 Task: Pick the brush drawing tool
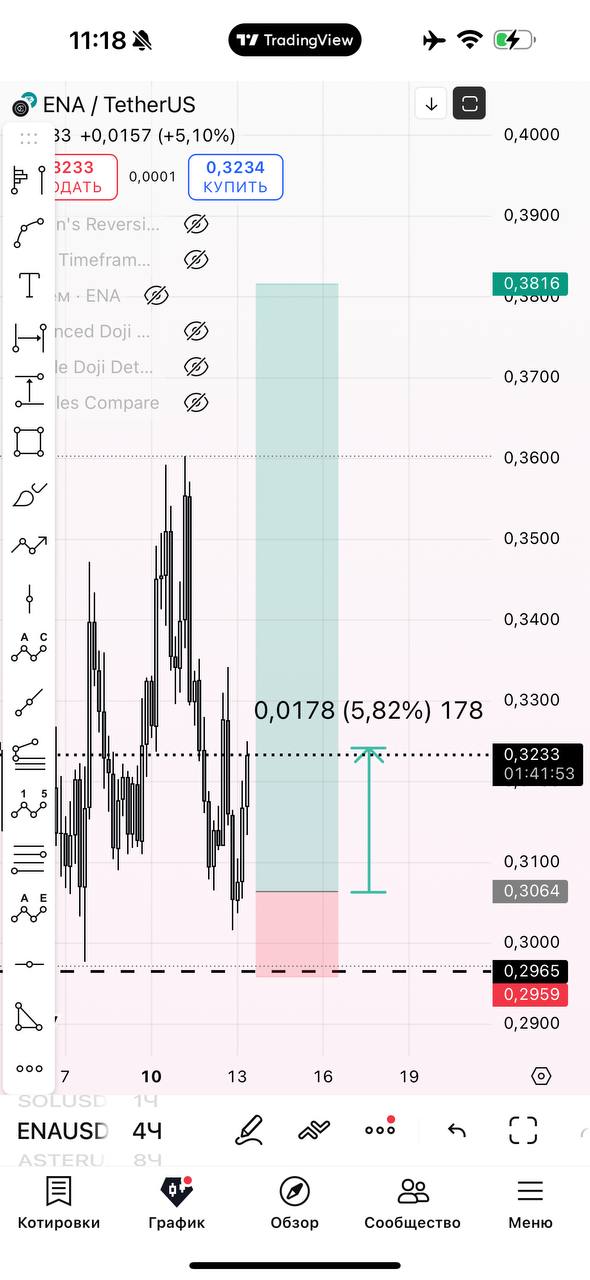click(30, 494)
